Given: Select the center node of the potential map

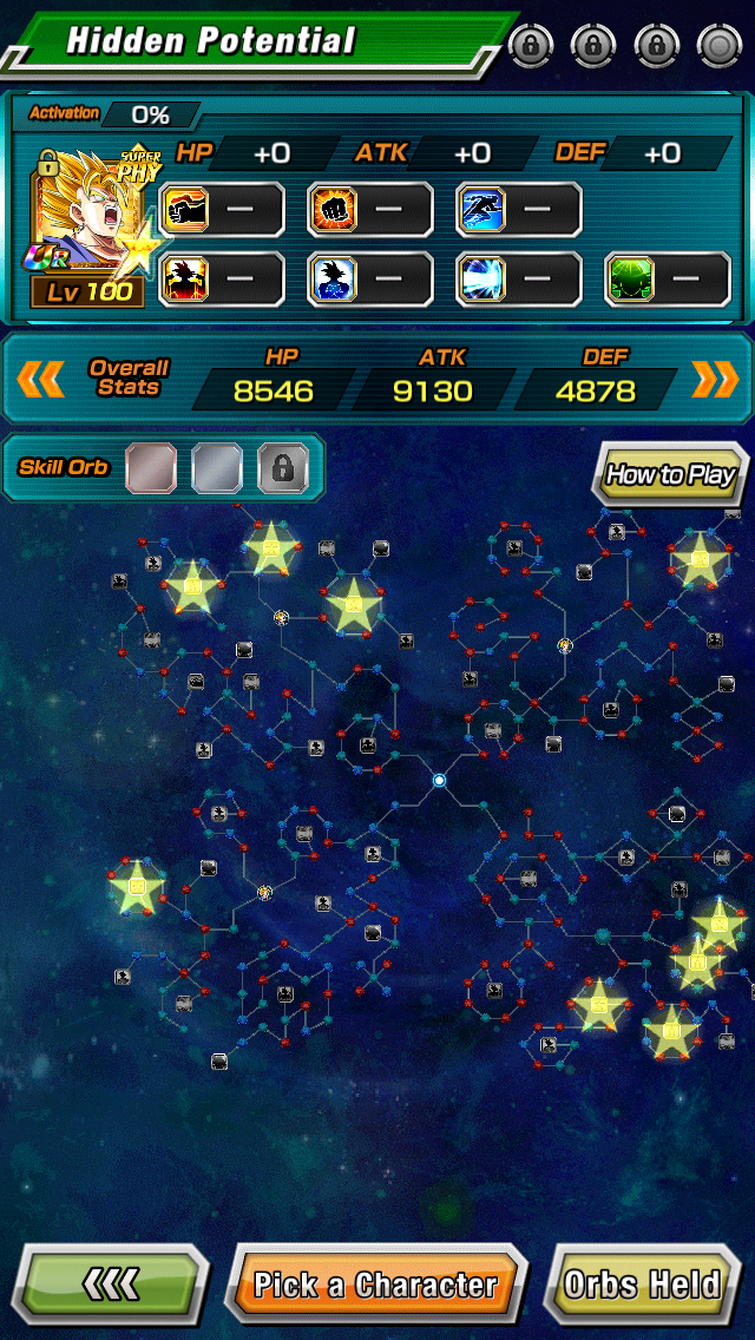Looking at the screenshot, I should coord(439,779).
